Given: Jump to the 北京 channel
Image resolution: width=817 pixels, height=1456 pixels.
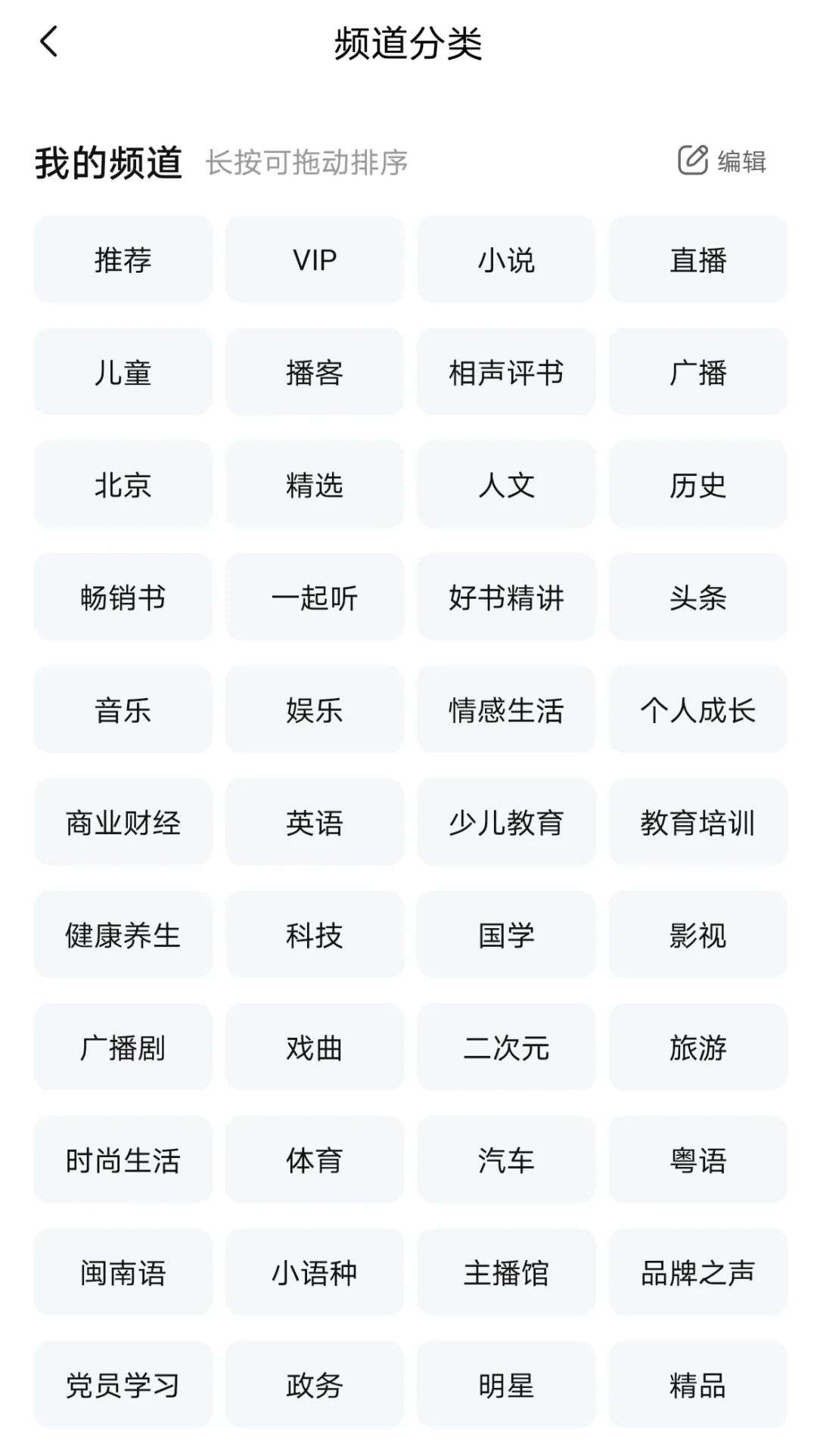Looking at the screenshot, I should click(123, 485).
